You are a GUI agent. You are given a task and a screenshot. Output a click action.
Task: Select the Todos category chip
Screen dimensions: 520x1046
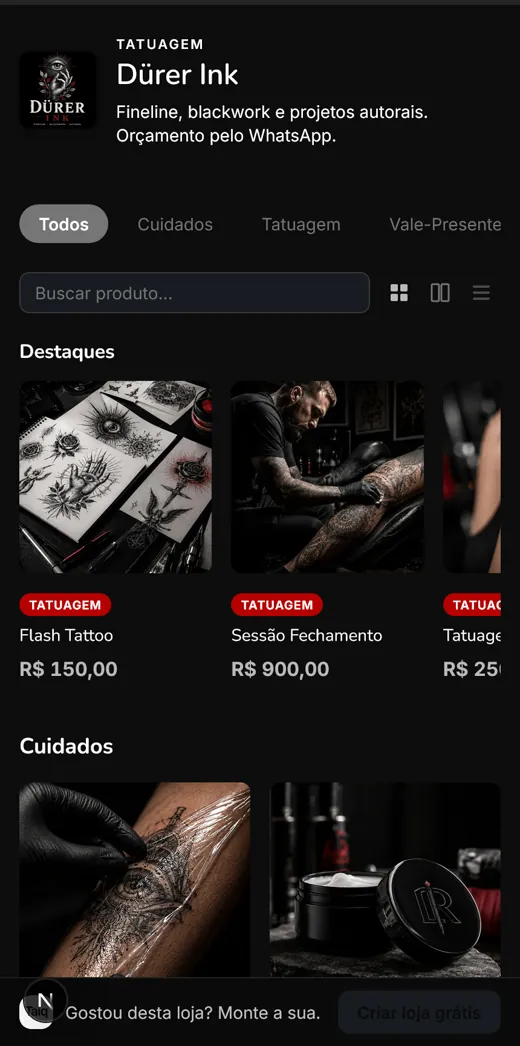pyautogui.click(x=63, y=224)
